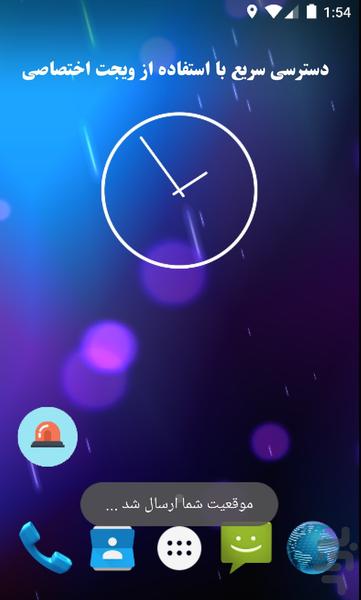Screen dimensions: 361x600
Task: Open the Phone dialer app
Action: [x=44, y=548]
